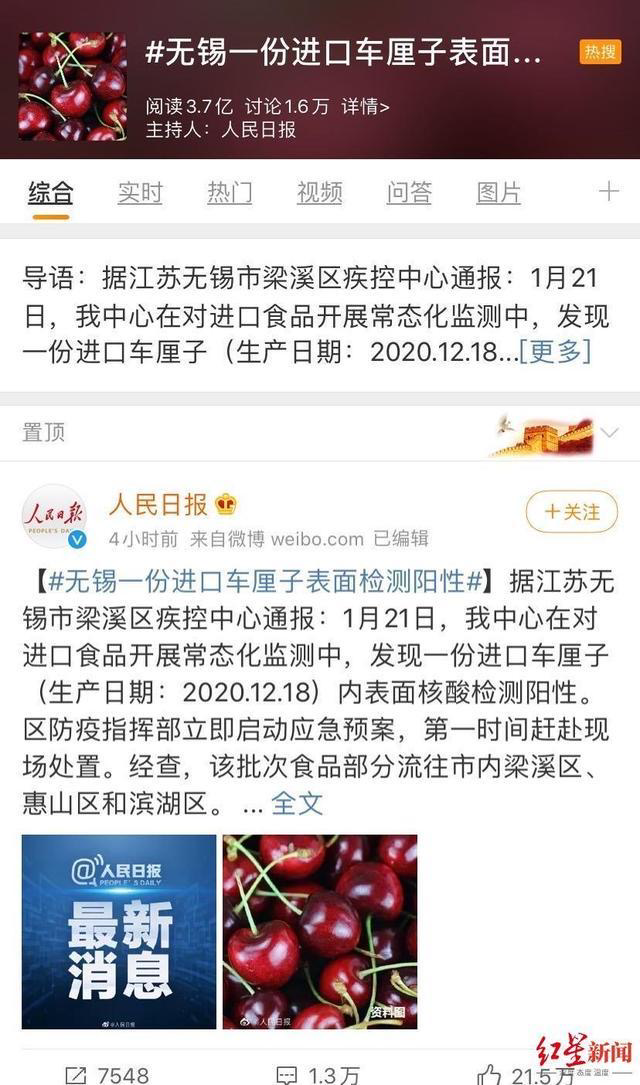This screenshot has width=640, height=1085.
Task: Like the 人民日报 post
Action: [525, 1075]
